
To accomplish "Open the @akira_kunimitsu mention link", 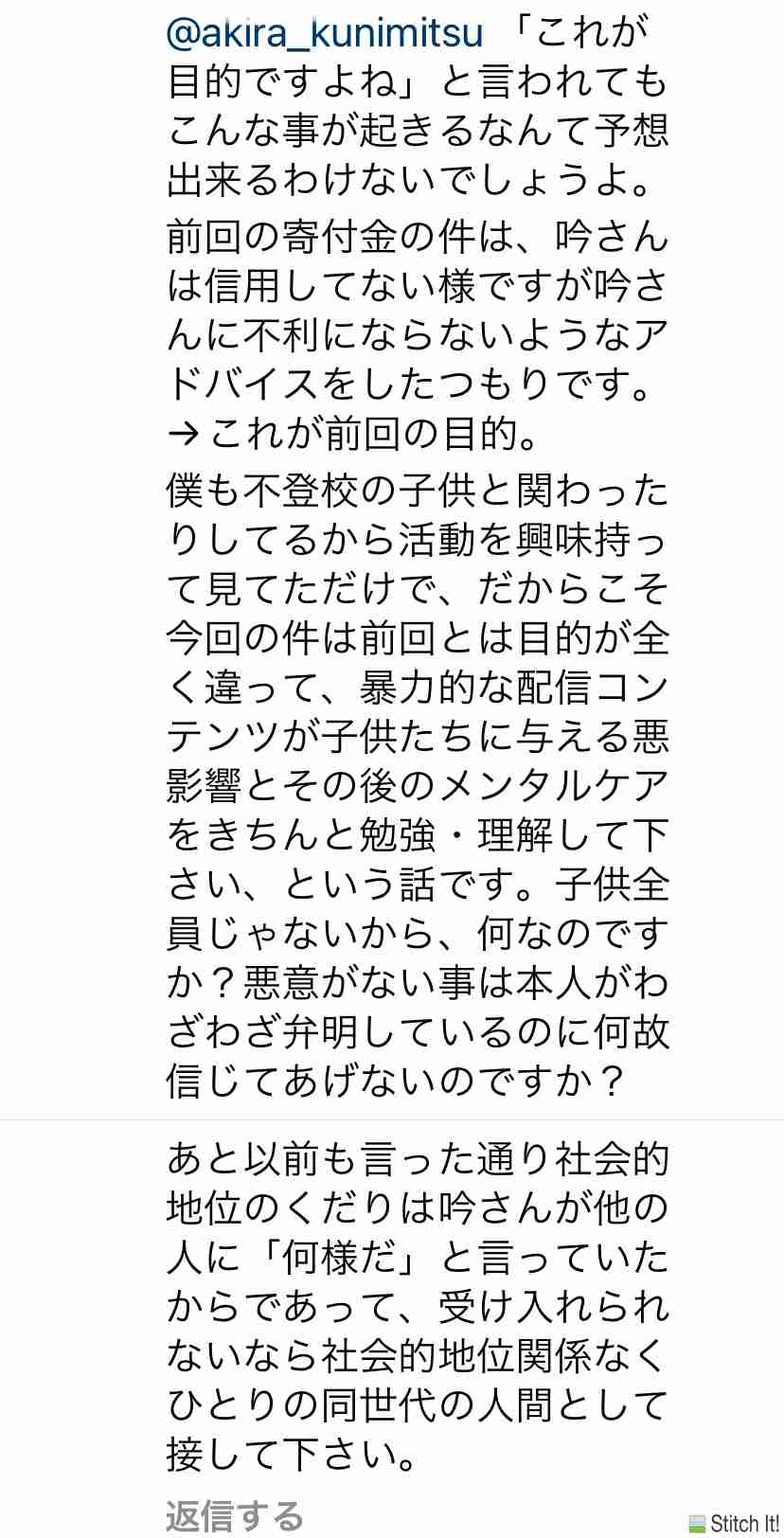I will click(x=325, y=34).
